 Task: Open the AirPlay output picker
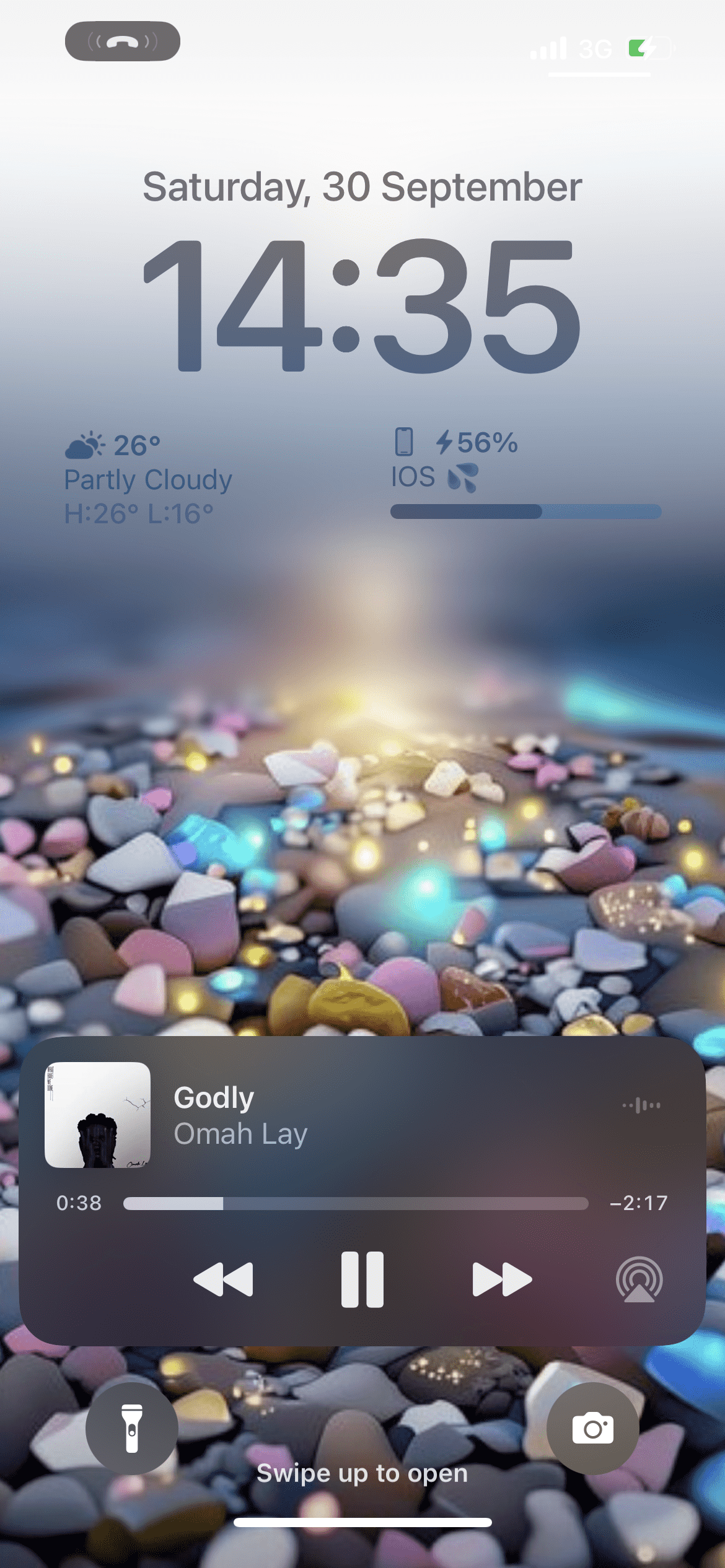639,1279
